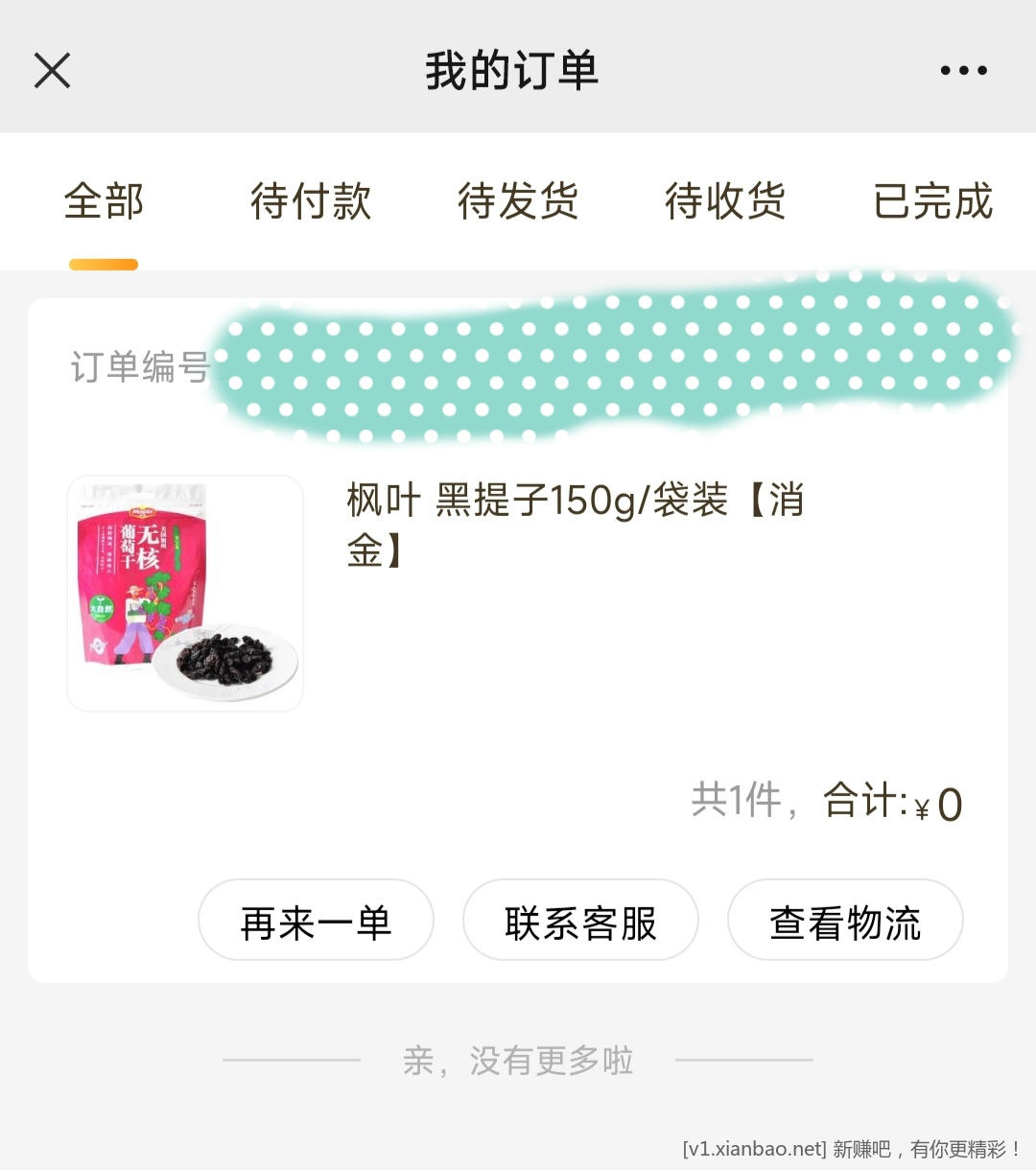Screen dimensions: 1036x1170
Task: View 已完成 orders tab
Action: [x=932, y=202]
